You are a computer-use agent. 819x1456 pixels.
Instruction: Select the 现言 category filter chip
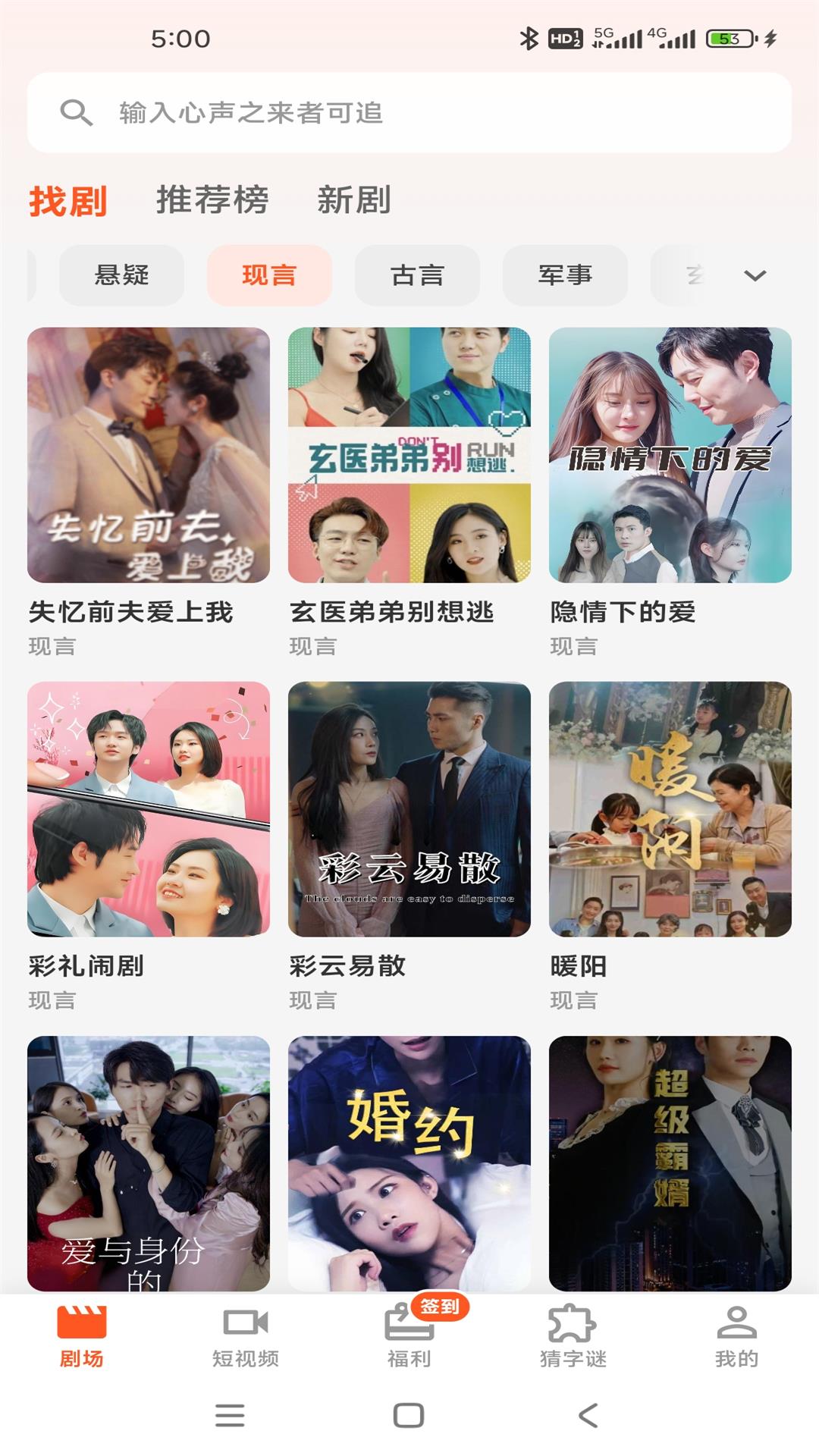coord(271,276)
